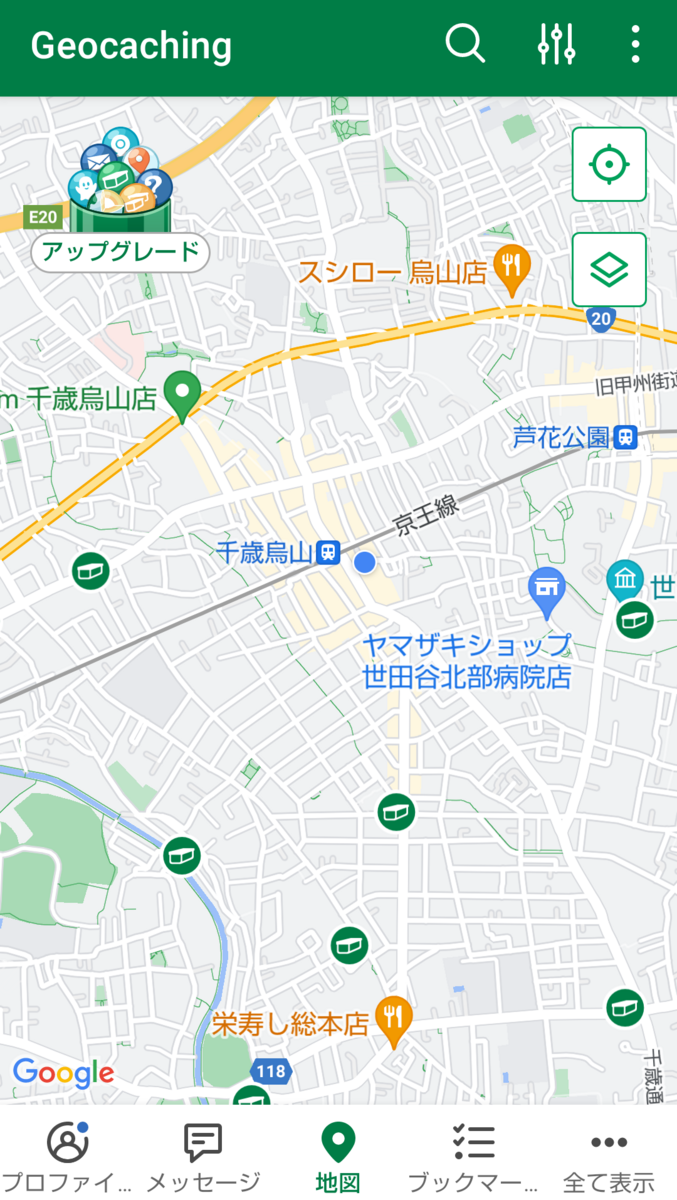Screen dimensions: 677x1200
Task: Select the スシロー 烏山店 restaurant marker
Action: tap(512, 270)
